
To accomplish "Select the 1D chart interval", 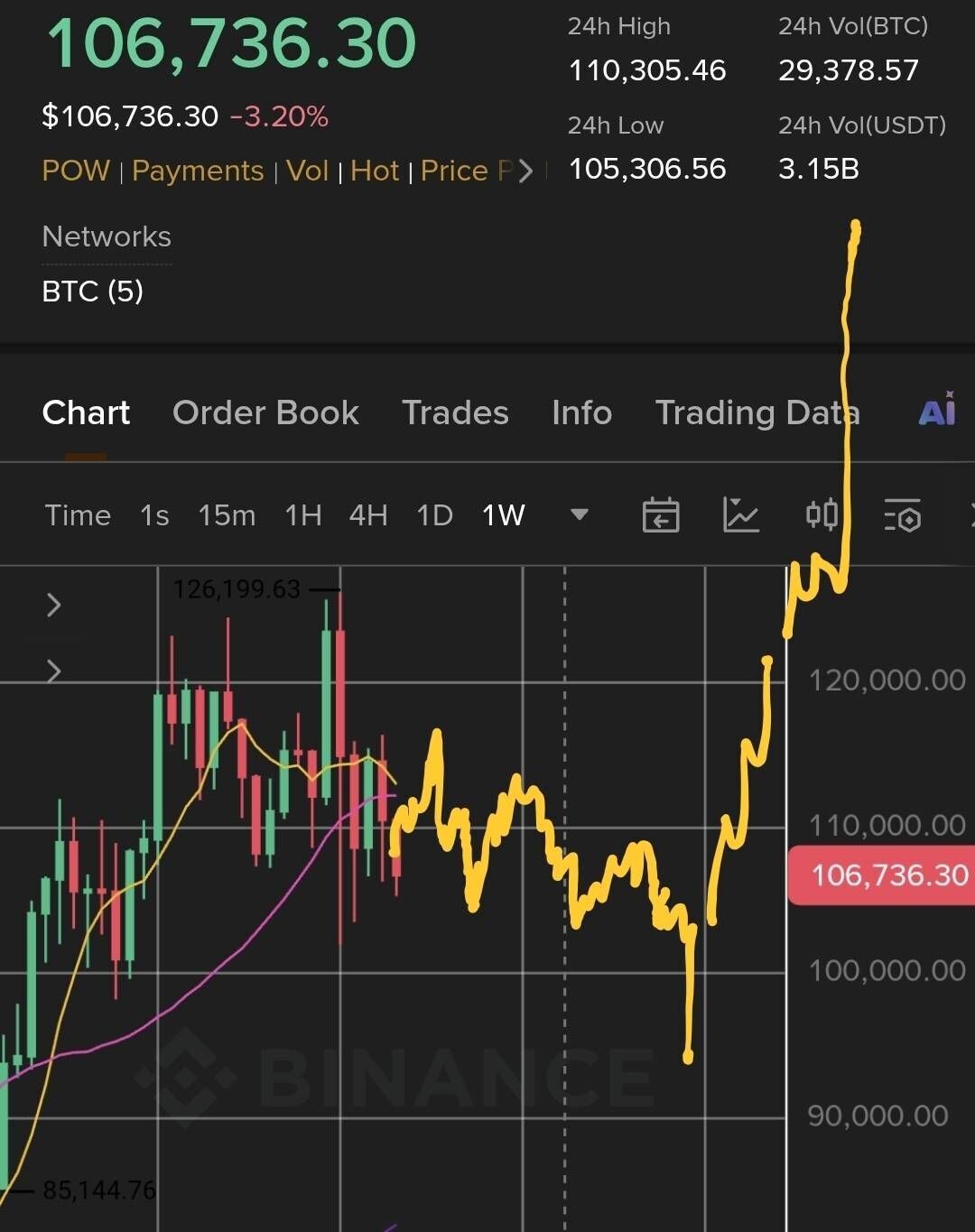I will coord(434,515).
